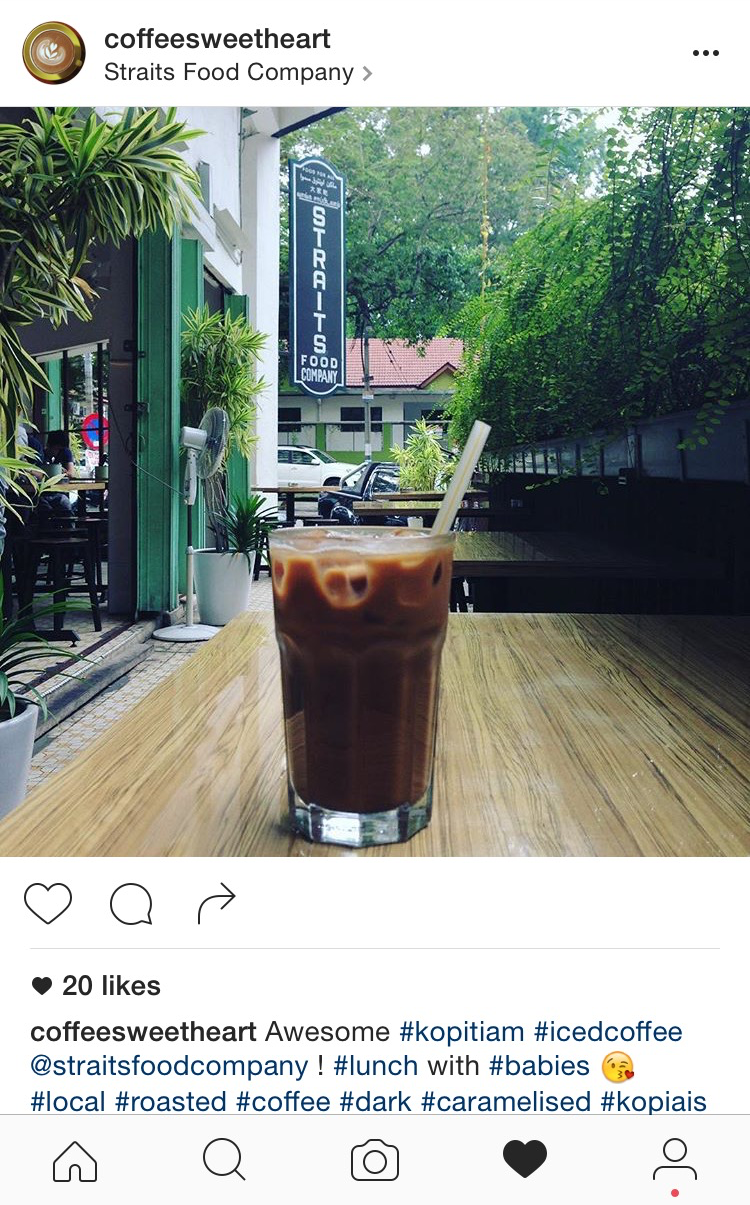Open coffeesweetheart's profile picture
This screenshot has width=750, height=1205.
tap(54, 53)
